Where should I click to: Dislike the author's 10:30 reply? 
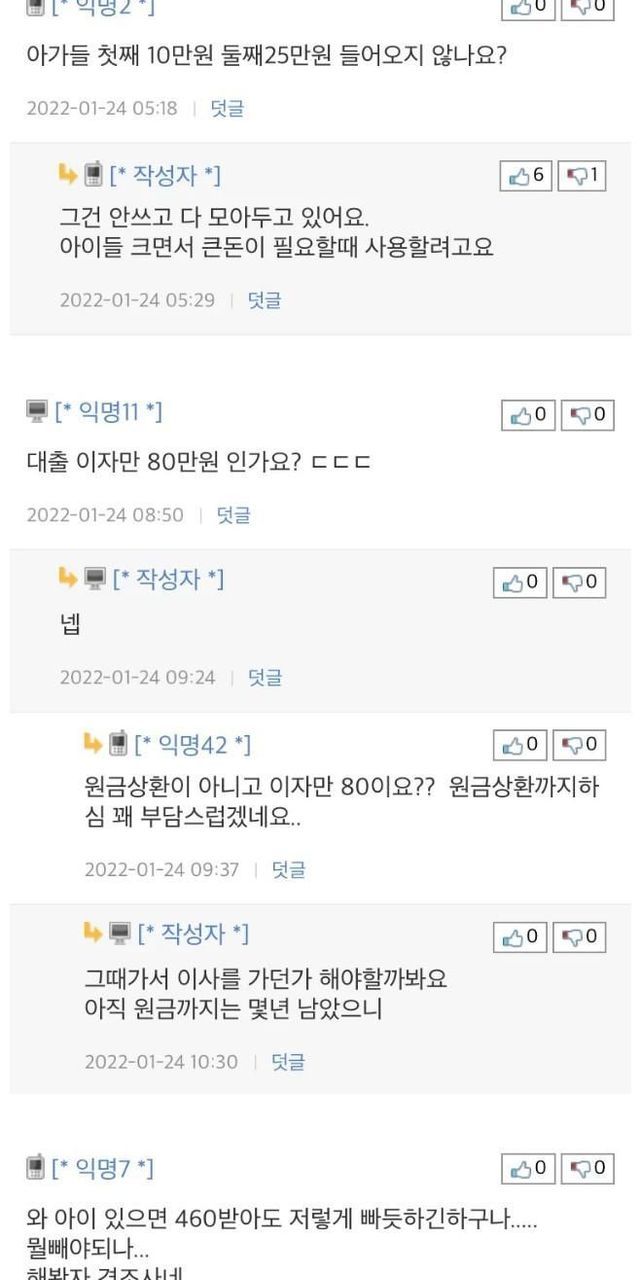(x=579, y=936)
